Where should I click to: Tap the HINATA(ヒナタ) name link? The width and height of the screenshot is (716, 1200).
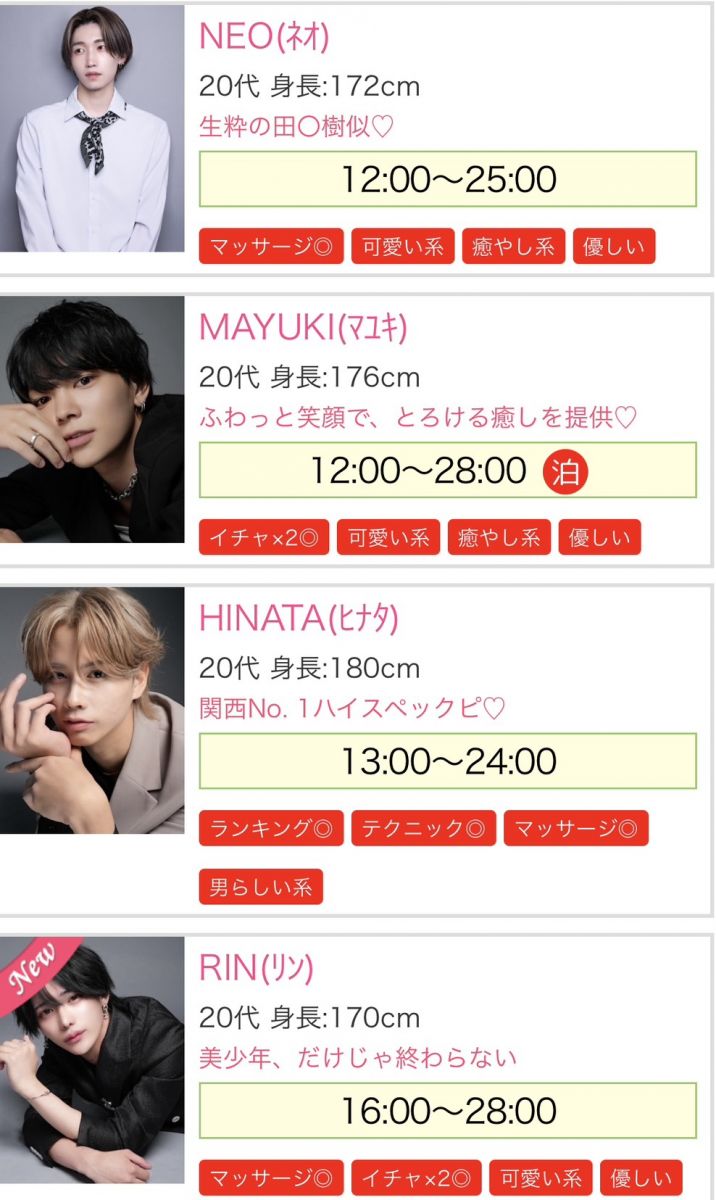(298, 618)
